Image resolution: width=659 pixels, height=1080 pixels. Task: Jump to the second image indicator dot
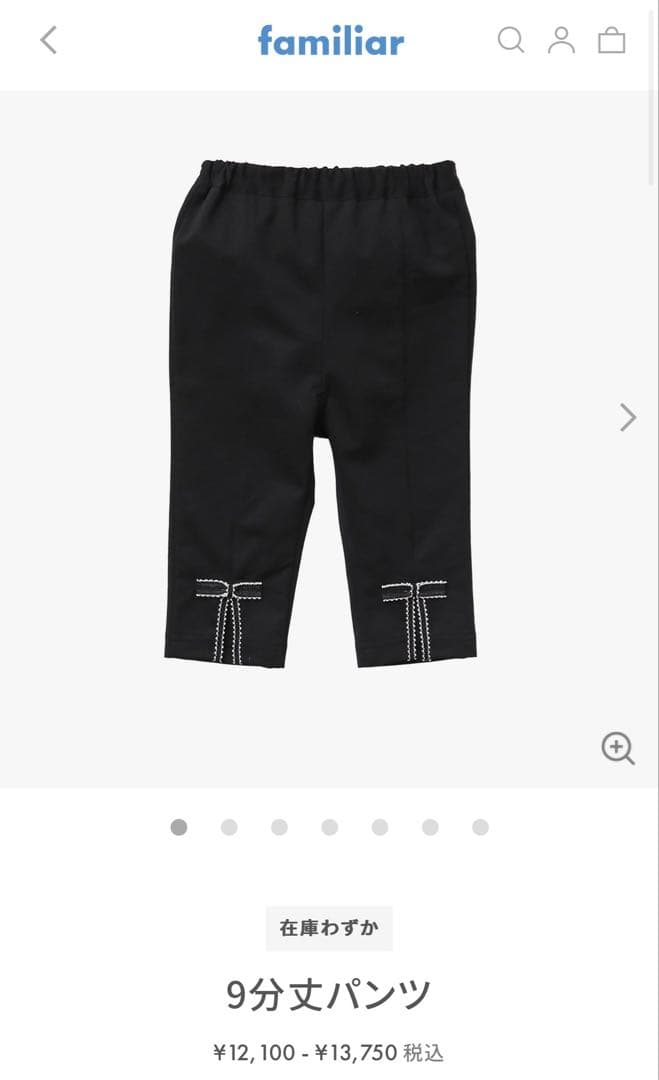tap(229, 827)
